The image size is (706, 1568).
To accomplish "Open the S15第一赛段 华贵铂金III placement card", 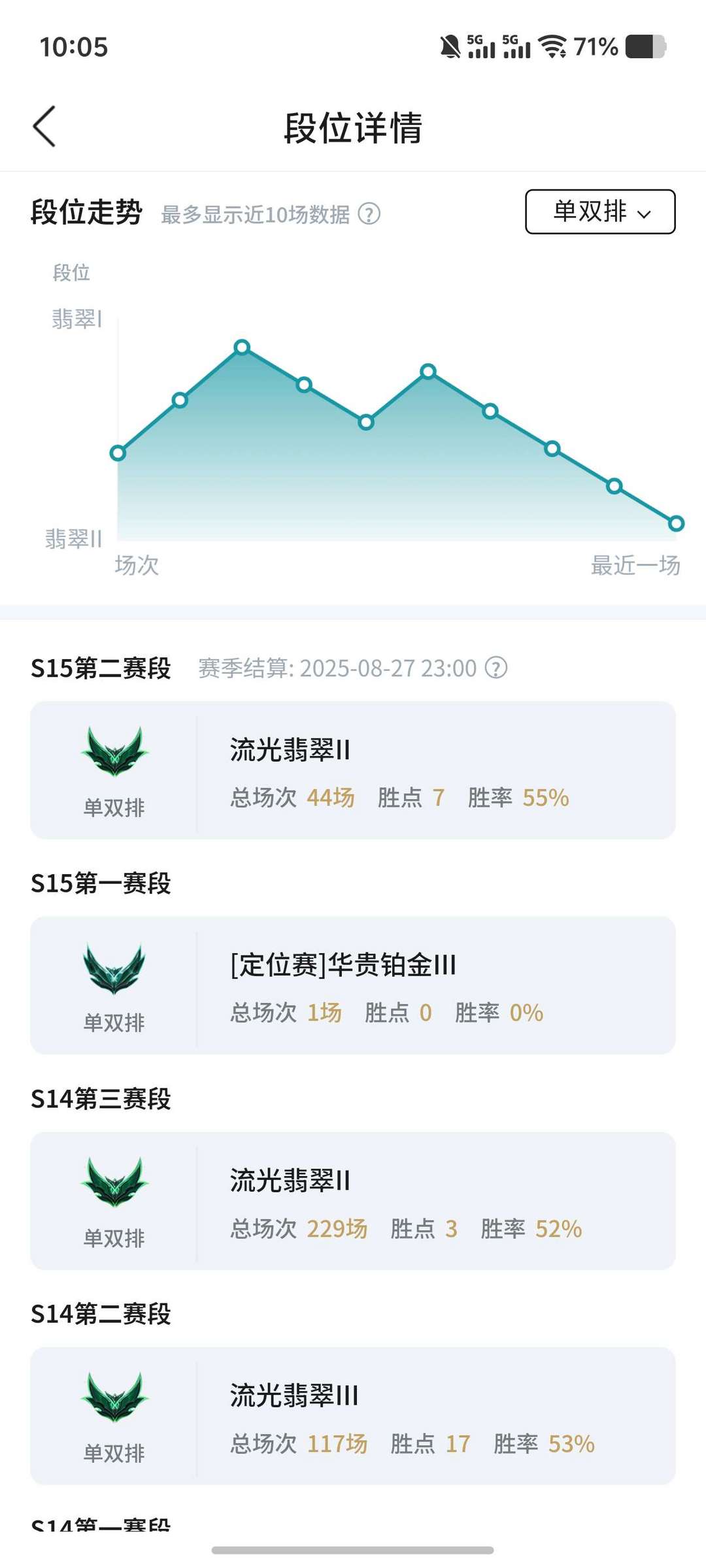I will 353,985.
